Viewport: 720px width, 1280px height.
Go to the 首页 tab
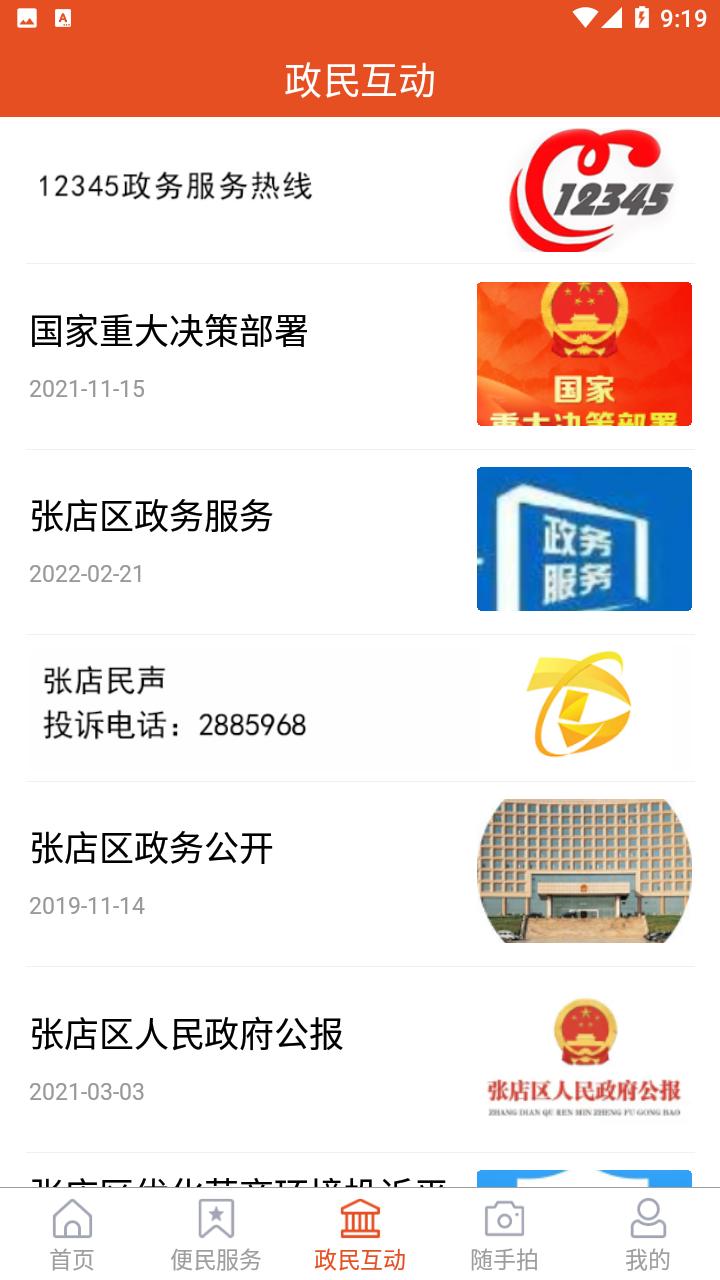coord(72,1235)
